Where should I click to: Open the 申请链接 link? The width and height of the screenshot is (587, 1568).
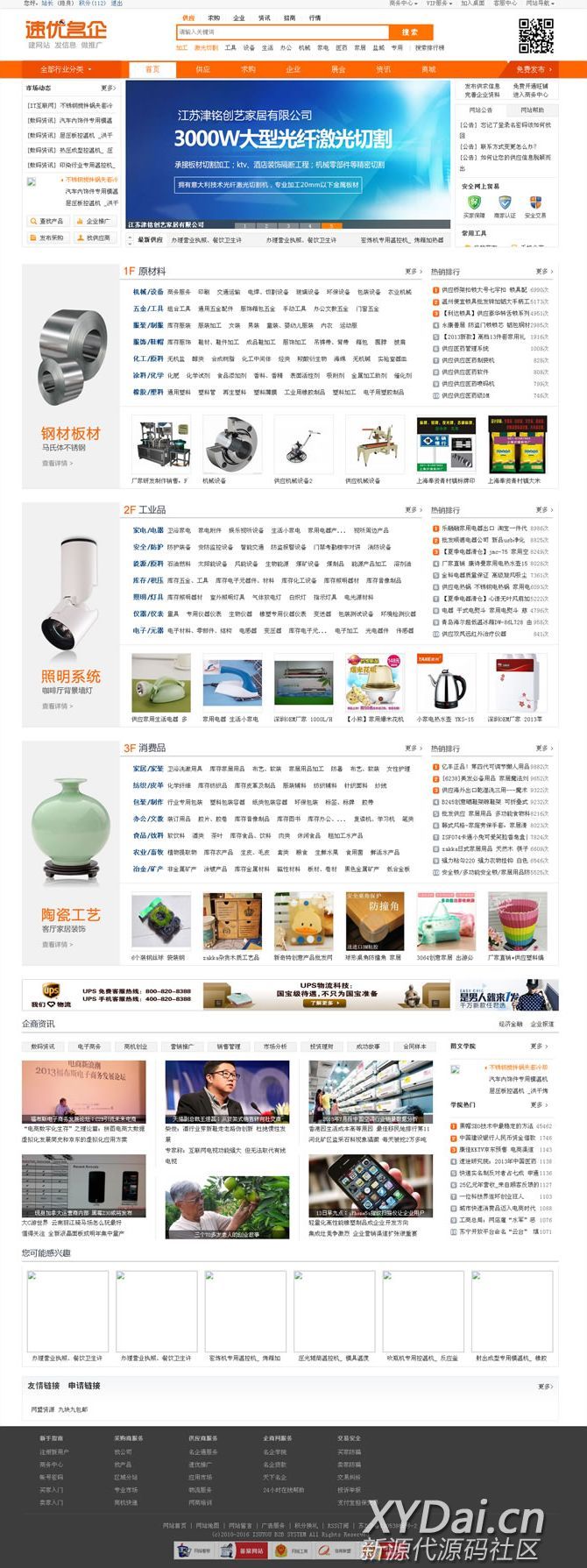pos(84,1386)
